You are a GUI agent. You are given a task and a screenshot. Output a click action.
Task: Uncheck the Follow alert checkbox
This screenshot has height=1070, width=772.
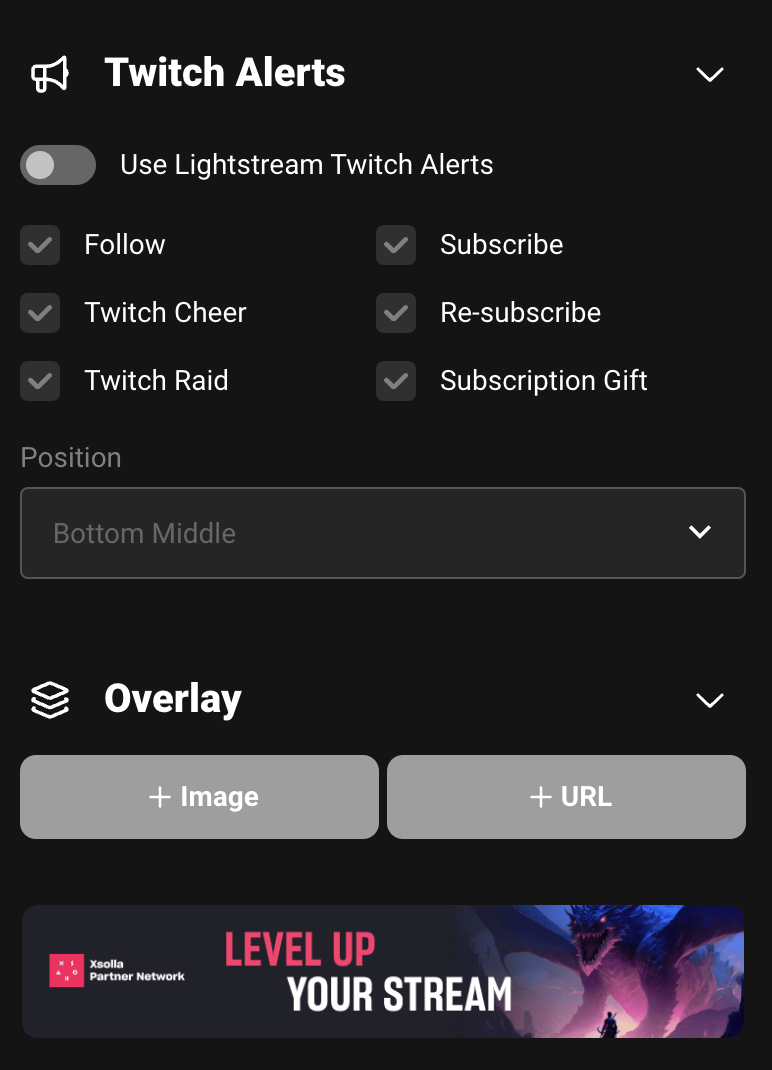tap(39, 245)
